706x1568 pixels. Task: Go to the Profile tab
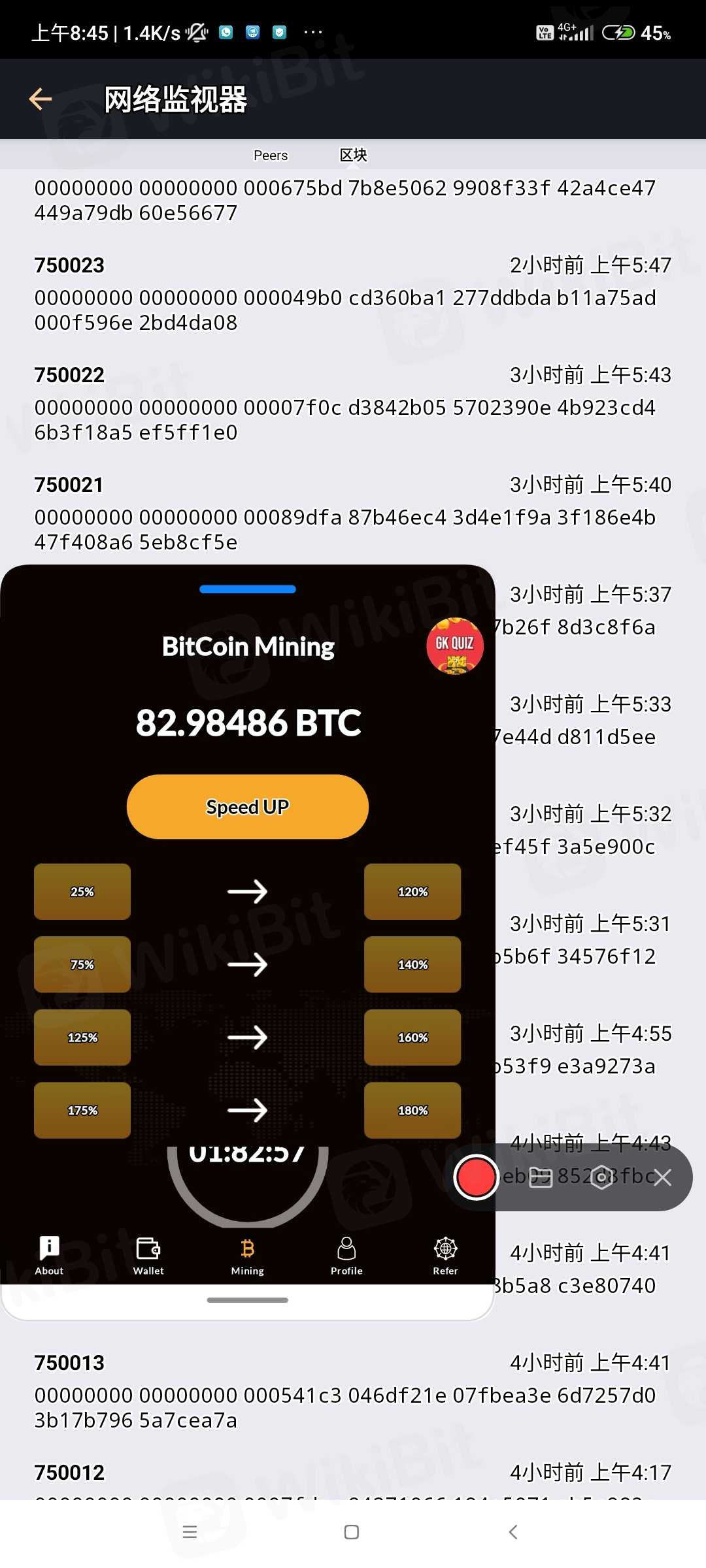[346, 1255]
